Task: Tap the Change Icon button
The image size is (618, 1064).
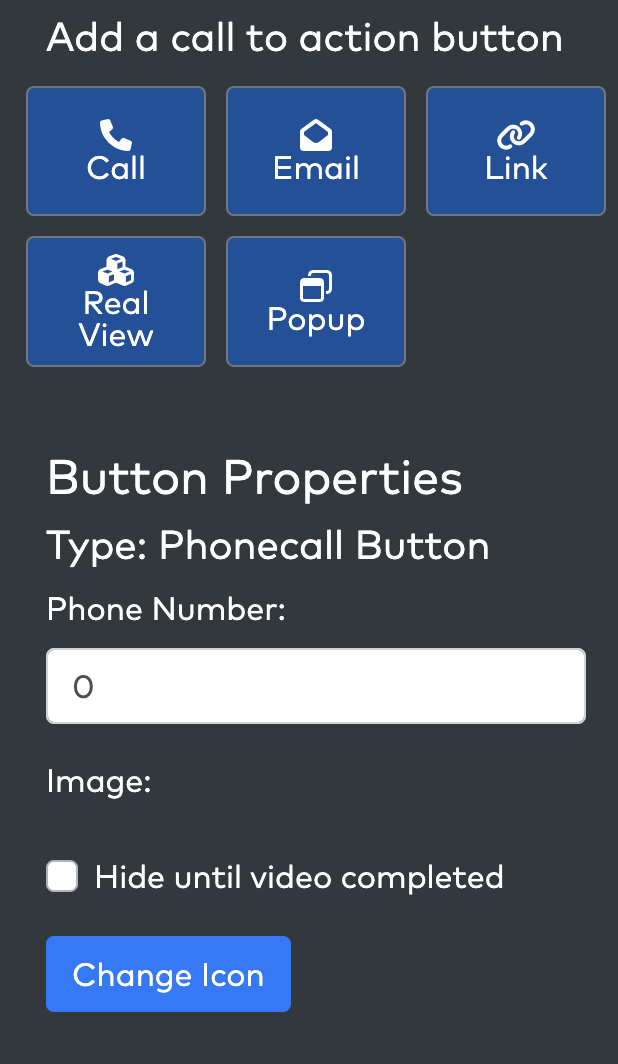Action: [168, 974]
